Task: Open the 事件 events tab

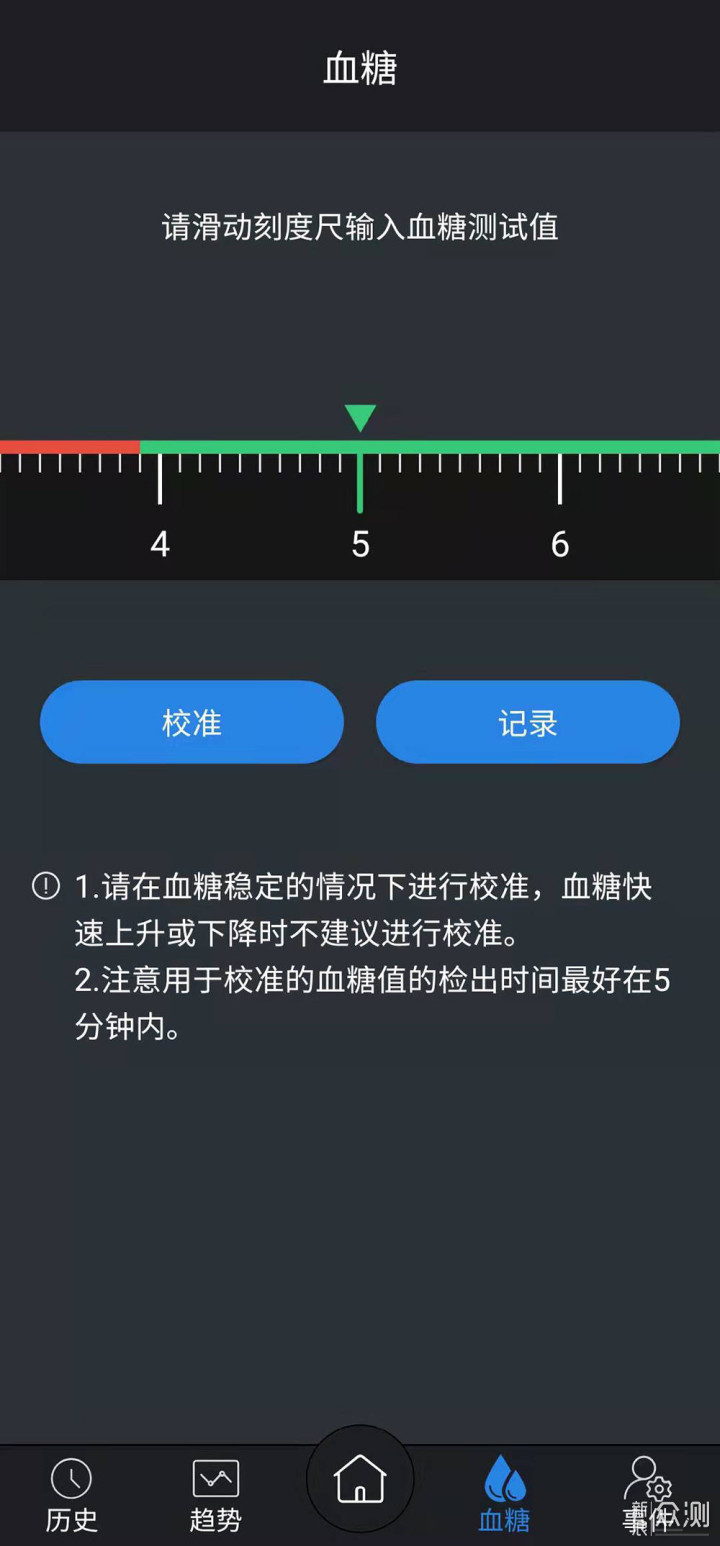Action: [x=647, y=1495]
